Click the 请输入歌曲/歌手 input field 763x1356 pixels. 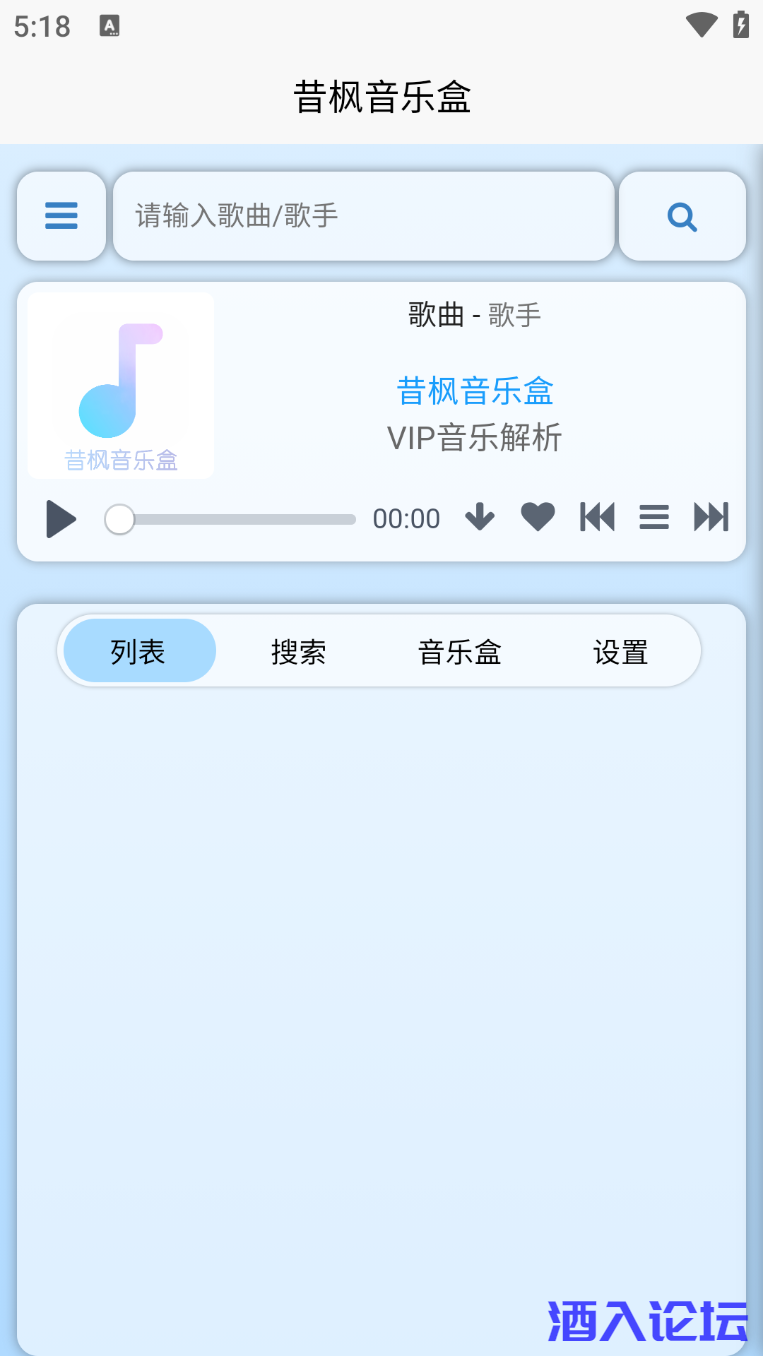(x=363, y=216)
